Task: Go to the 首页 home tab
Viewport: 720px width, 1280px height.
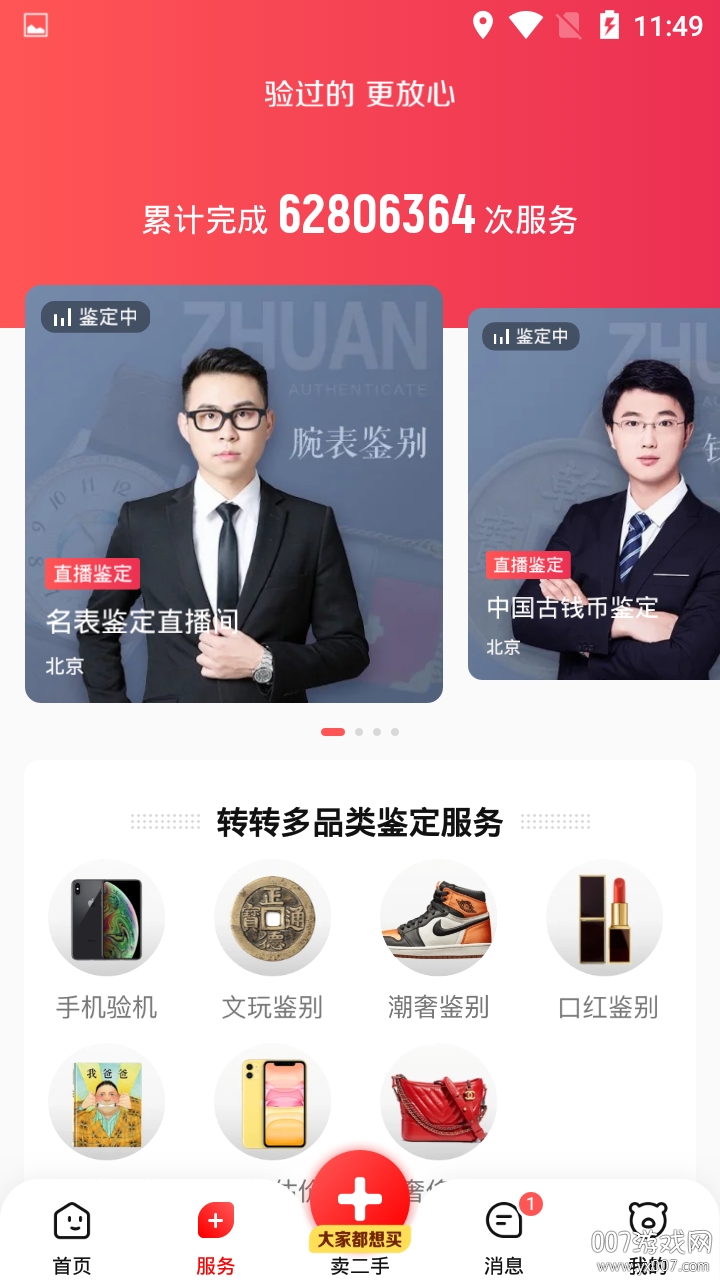Action: tap(72, 1238)
